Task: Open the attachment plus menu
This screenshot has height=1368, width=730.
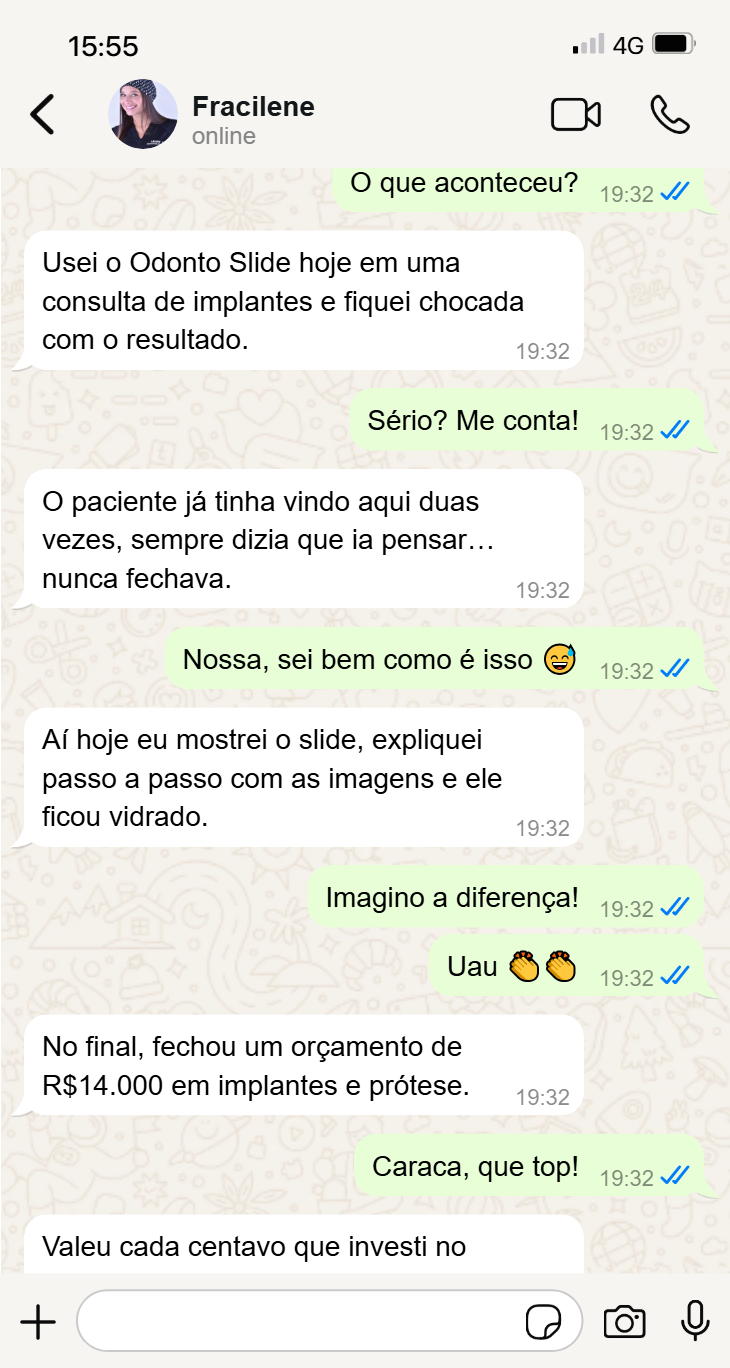Action: point(38,1322)
